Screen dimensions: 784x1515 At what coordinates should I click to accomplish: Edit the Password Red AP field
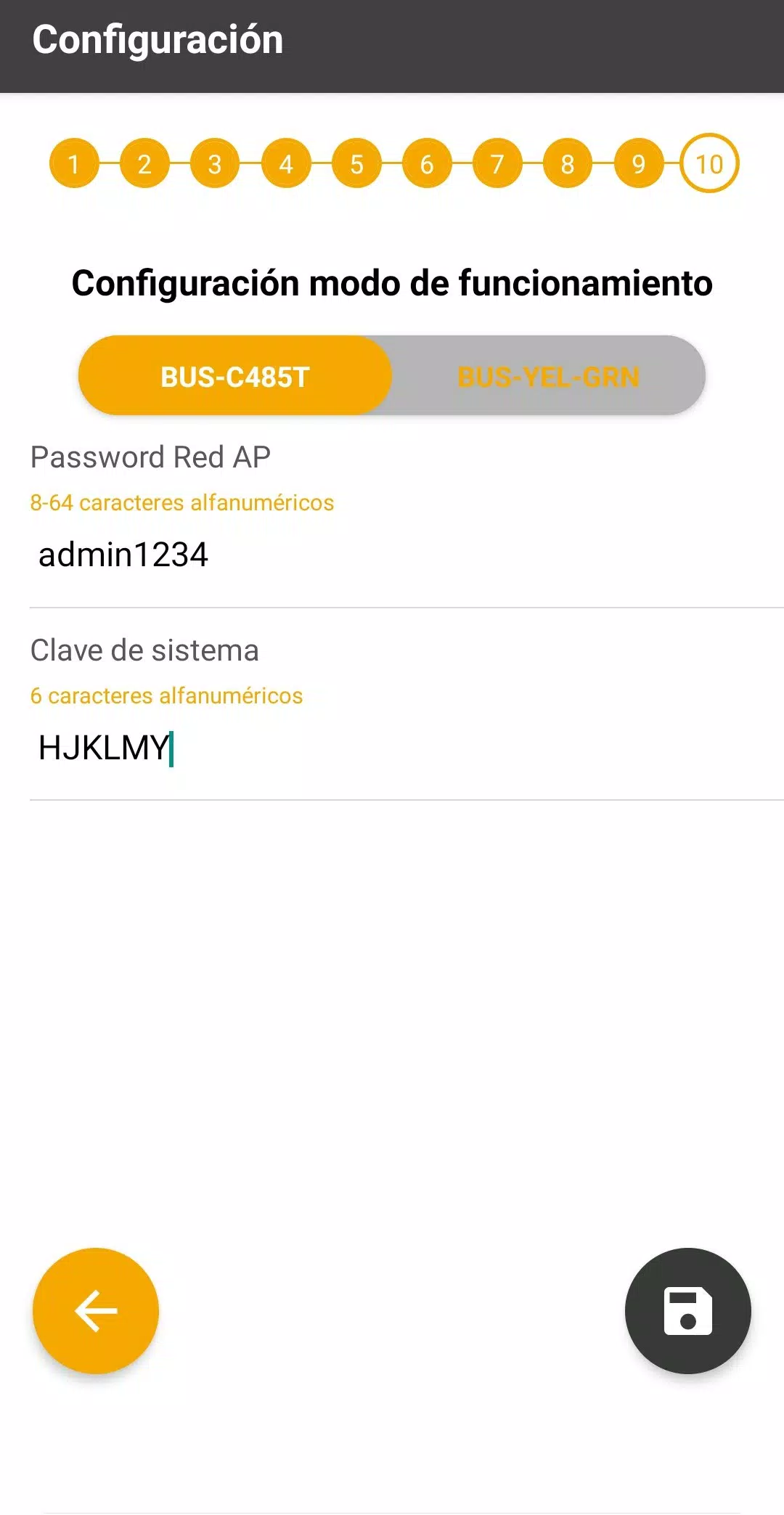(x=407, y=555)
